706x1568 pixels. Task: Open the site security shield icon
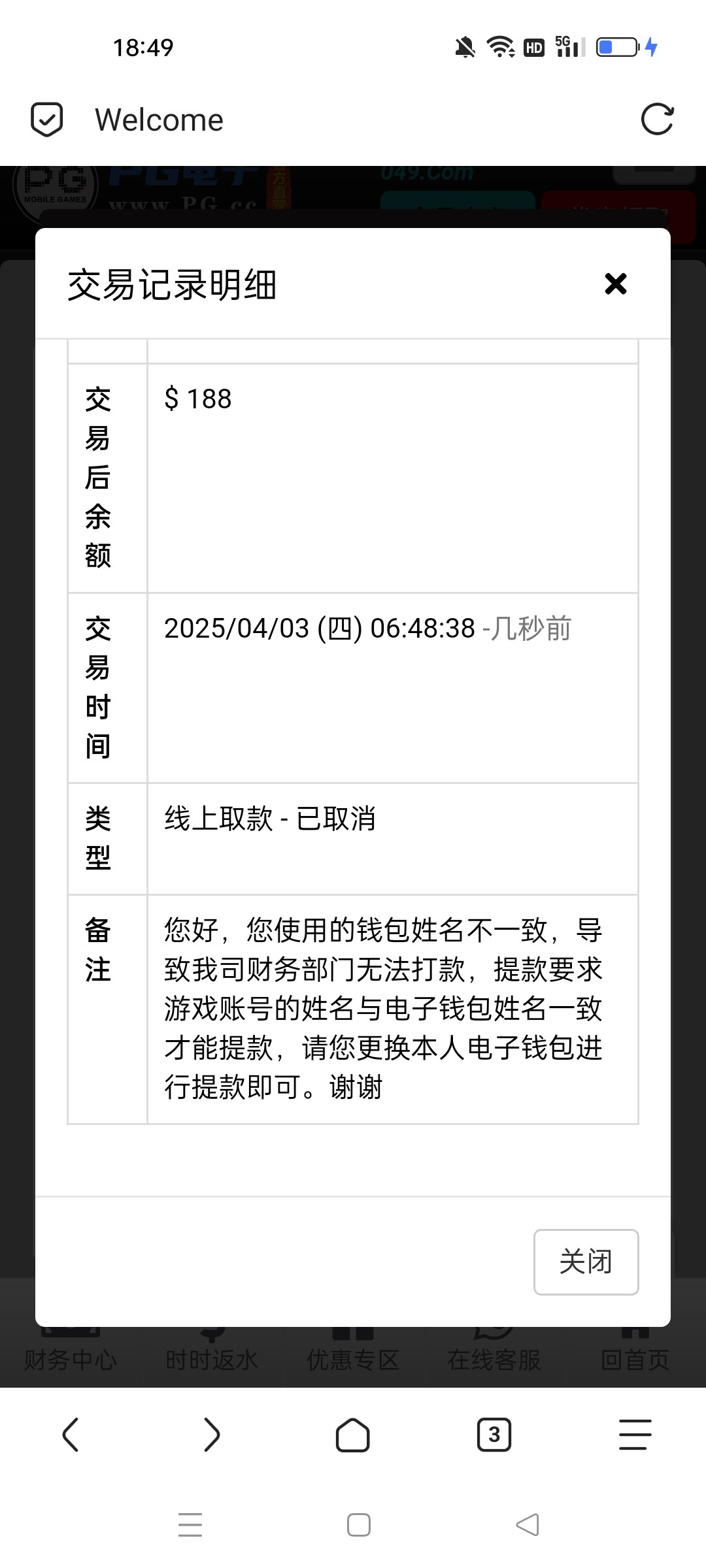(47, 120)
